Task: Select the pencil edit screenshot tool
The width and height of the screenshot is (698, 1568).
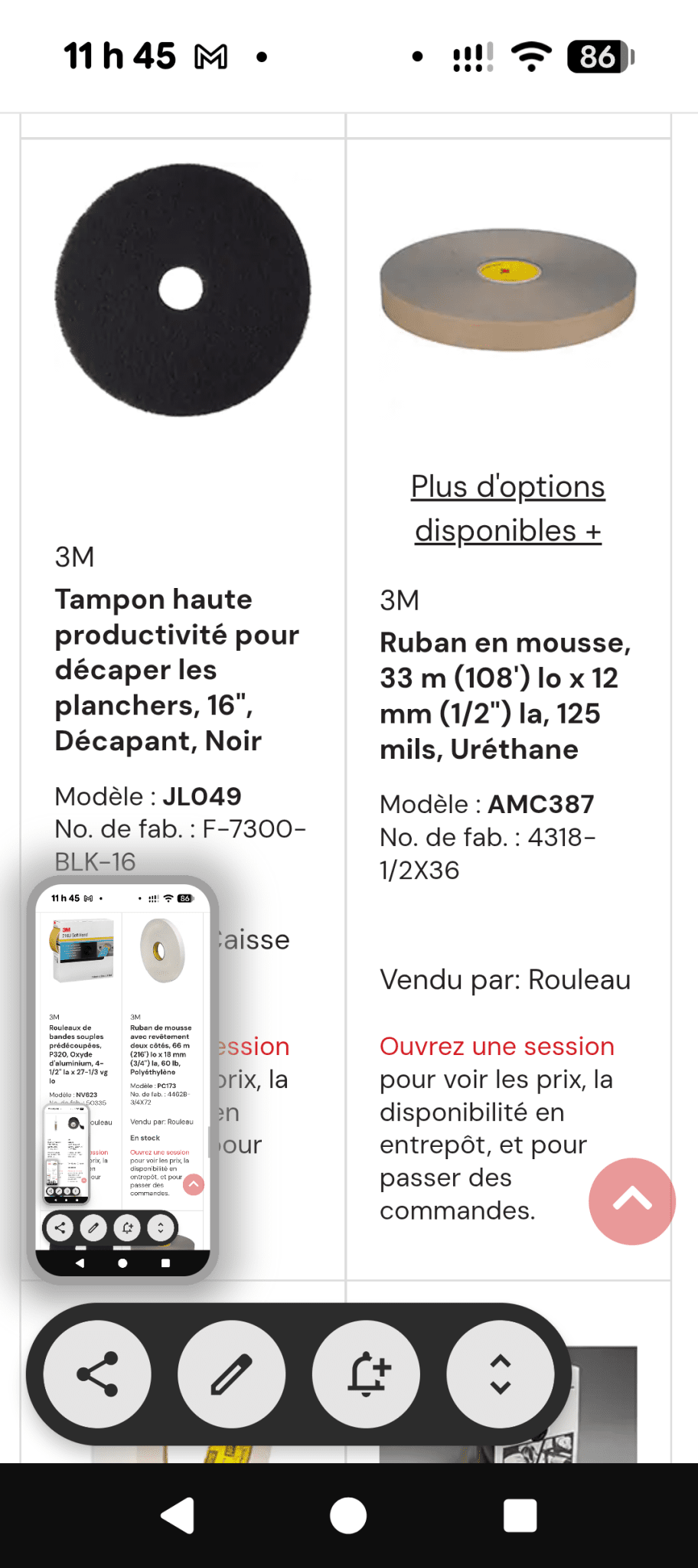Action: 231,1374
